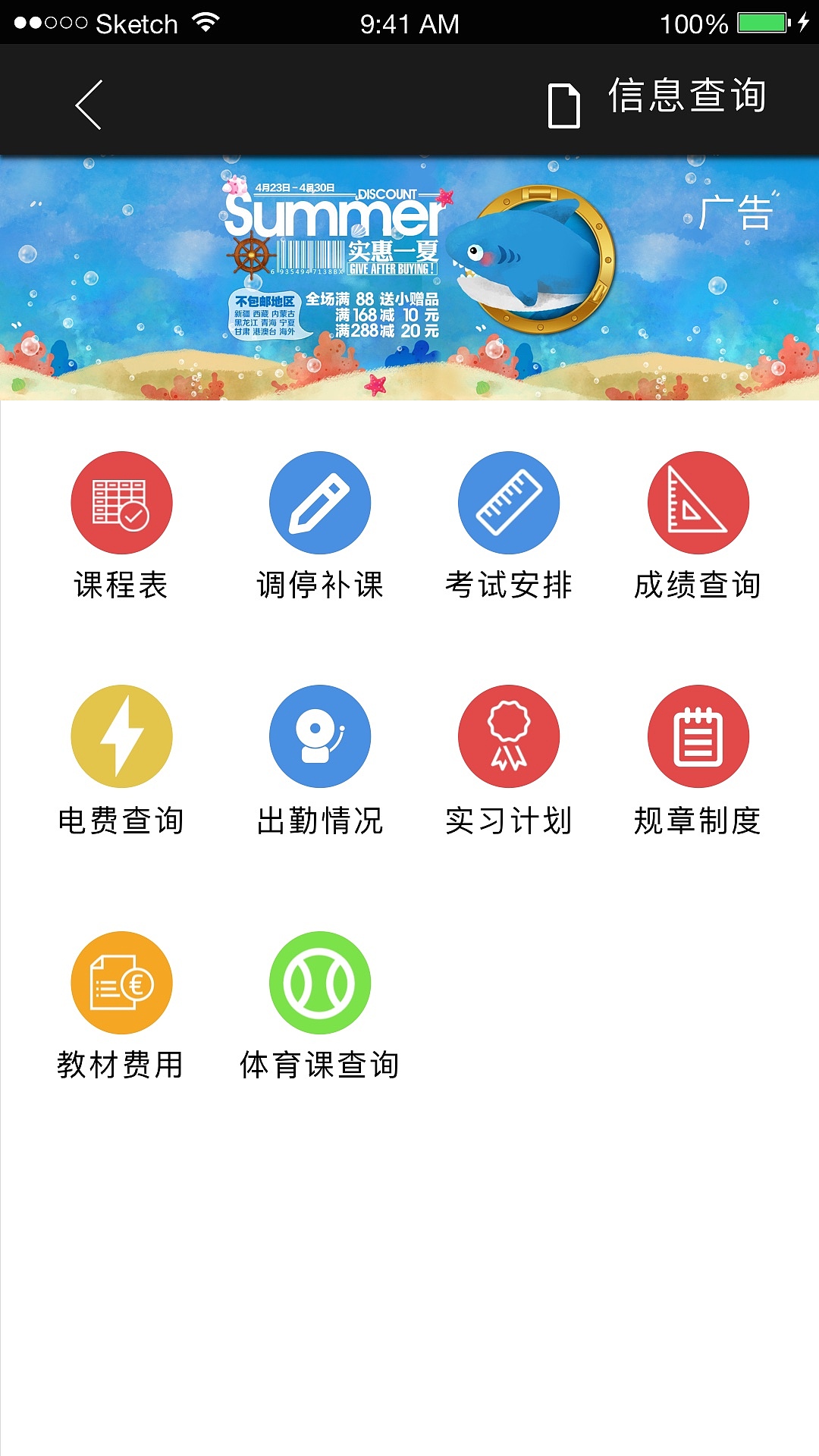The height and width of the screenshot is (1456, 819).
Task: Tap the back arrow to return
Action: 86,103
